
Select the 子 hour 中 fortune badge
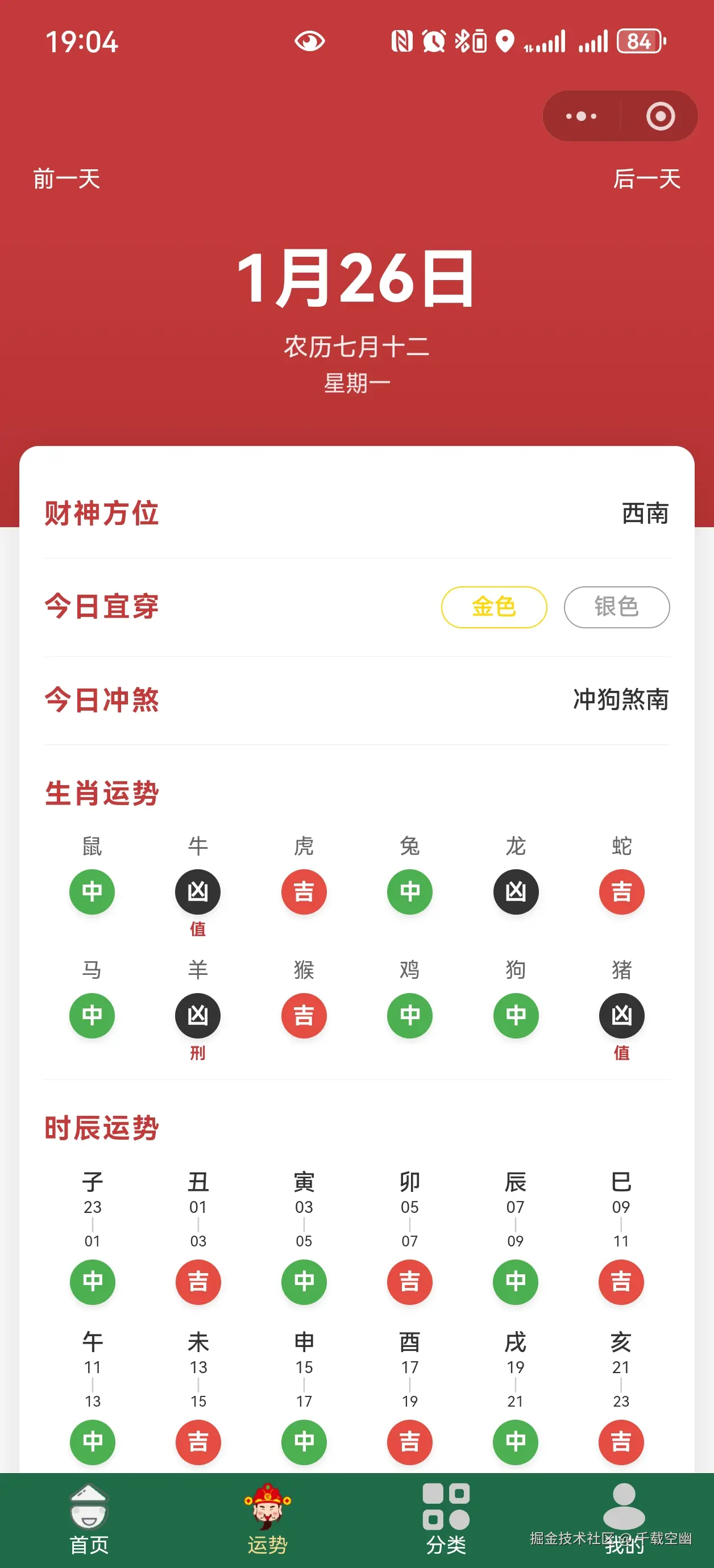click(92, 1282)
